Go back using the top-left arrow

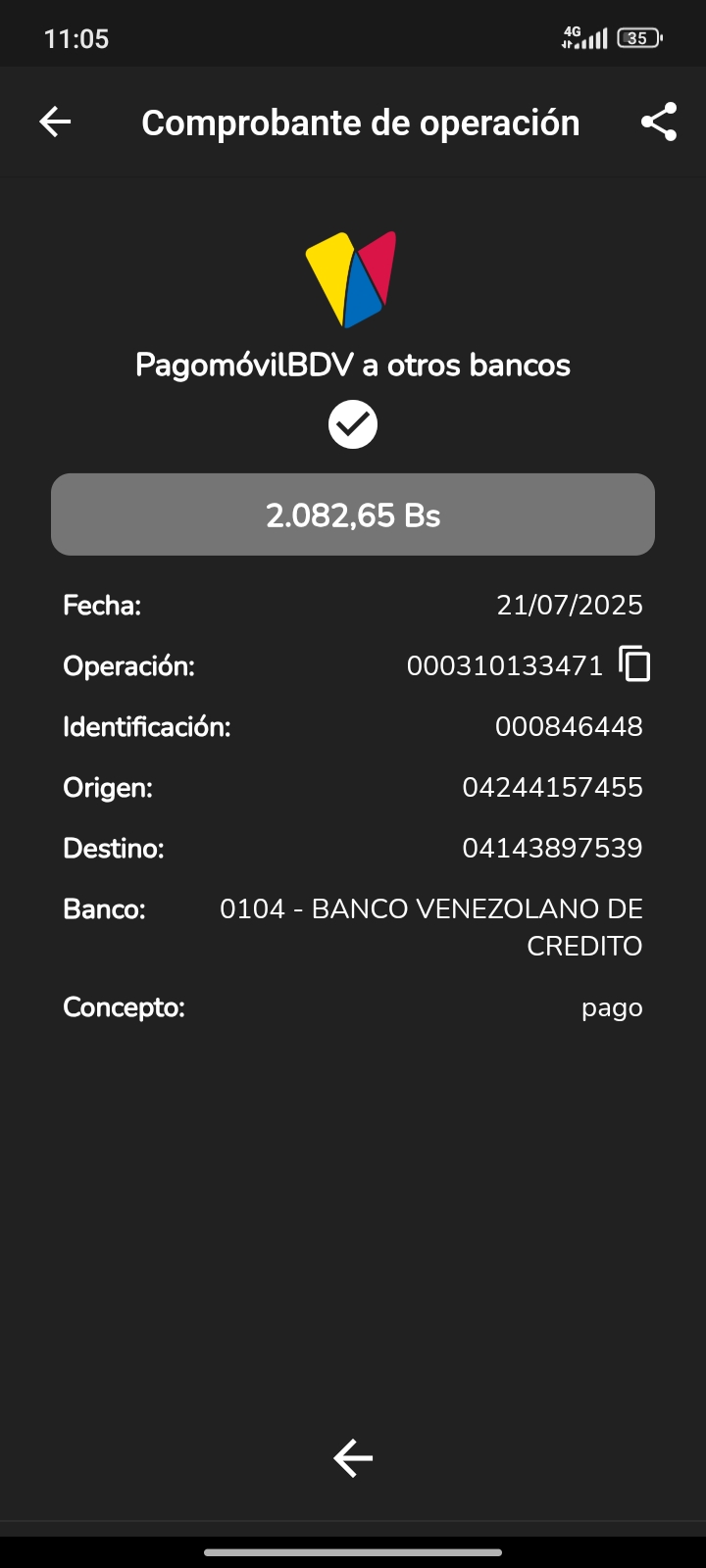55,122
